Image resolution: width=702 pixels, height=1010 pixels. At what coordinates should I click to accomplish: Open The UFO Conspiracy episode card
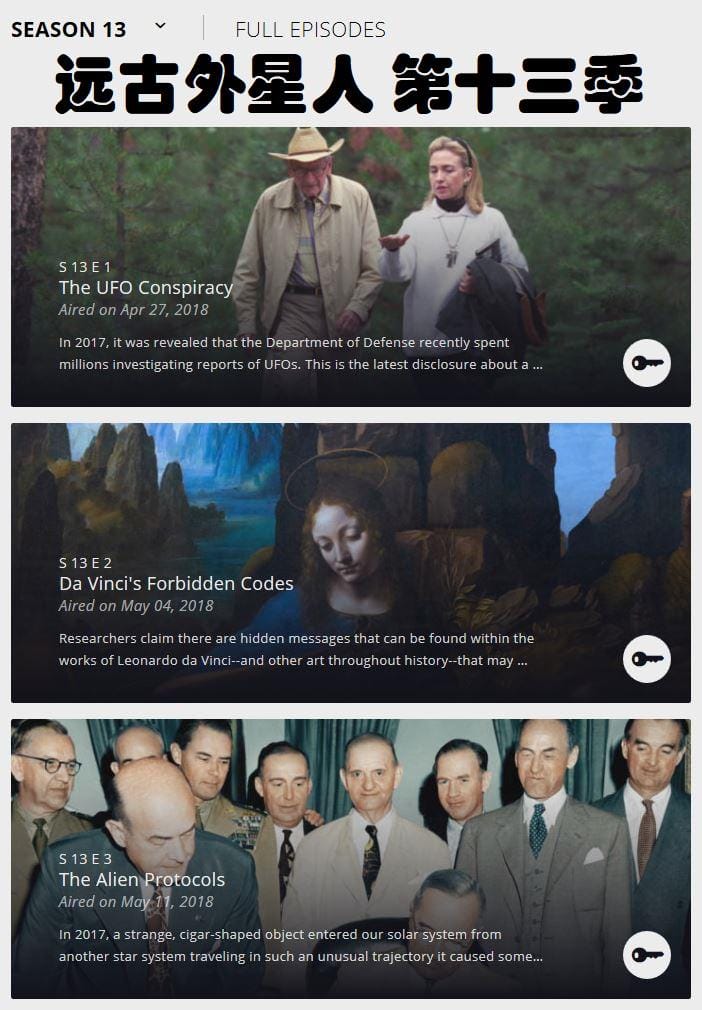146,288
